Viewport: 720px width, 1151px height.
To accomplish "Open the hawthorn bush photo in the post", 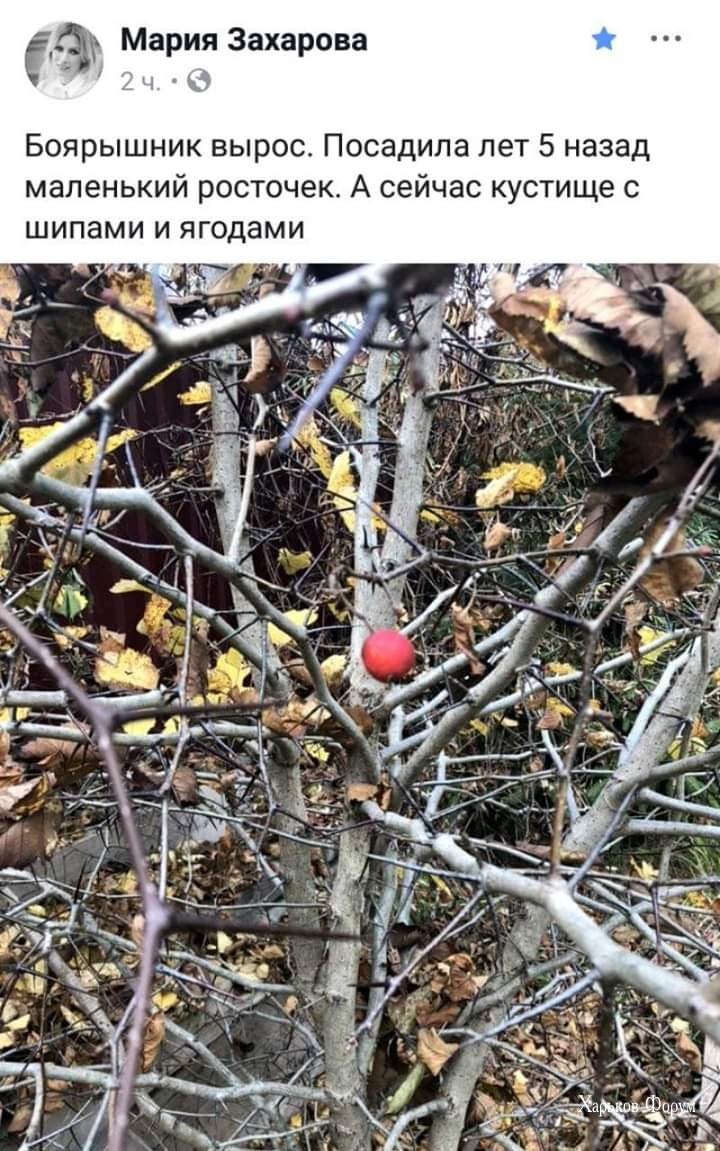I will click(360, 700).
